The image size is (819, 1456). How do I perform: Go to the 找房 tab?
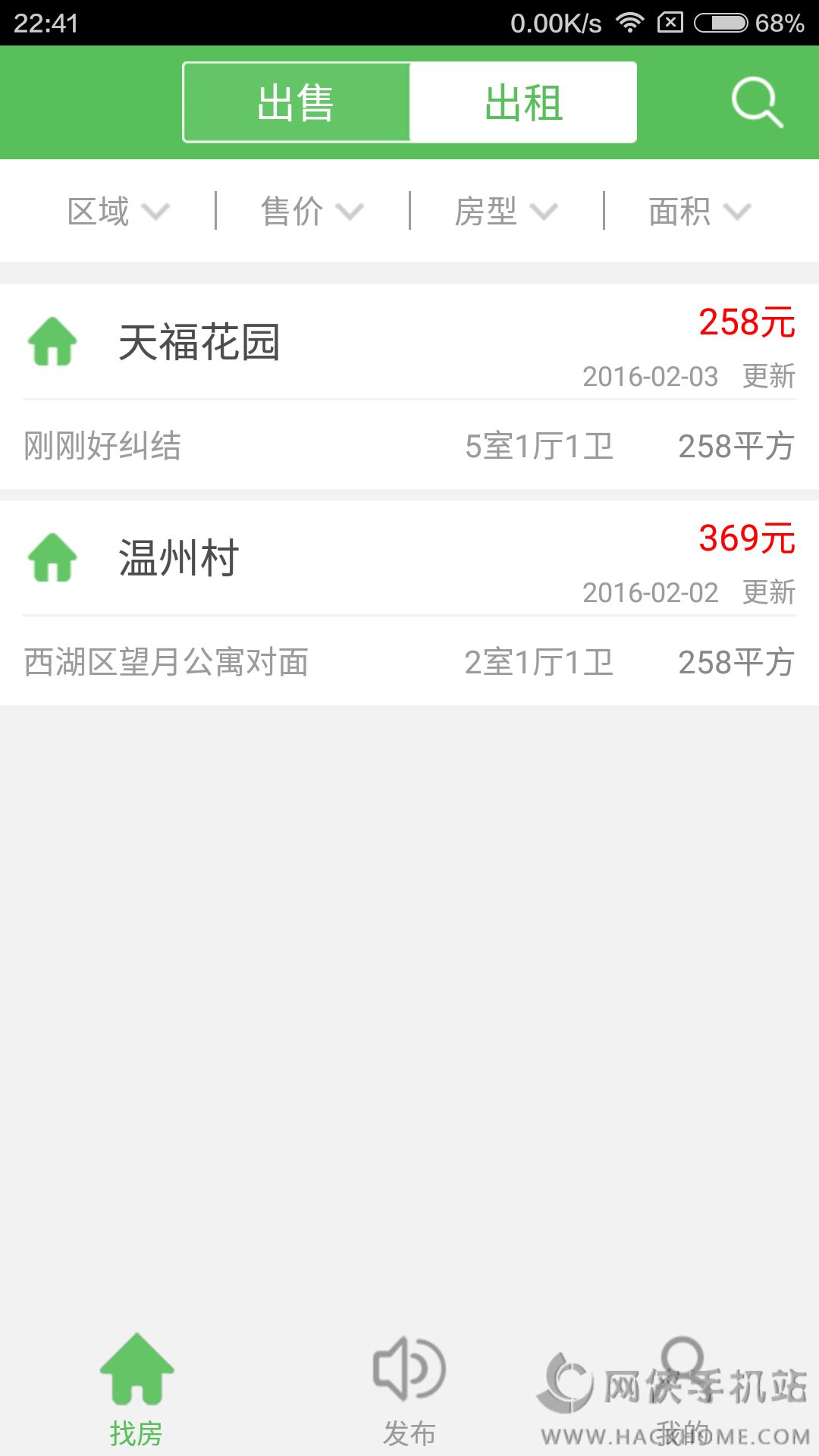tap(136, 1389)
